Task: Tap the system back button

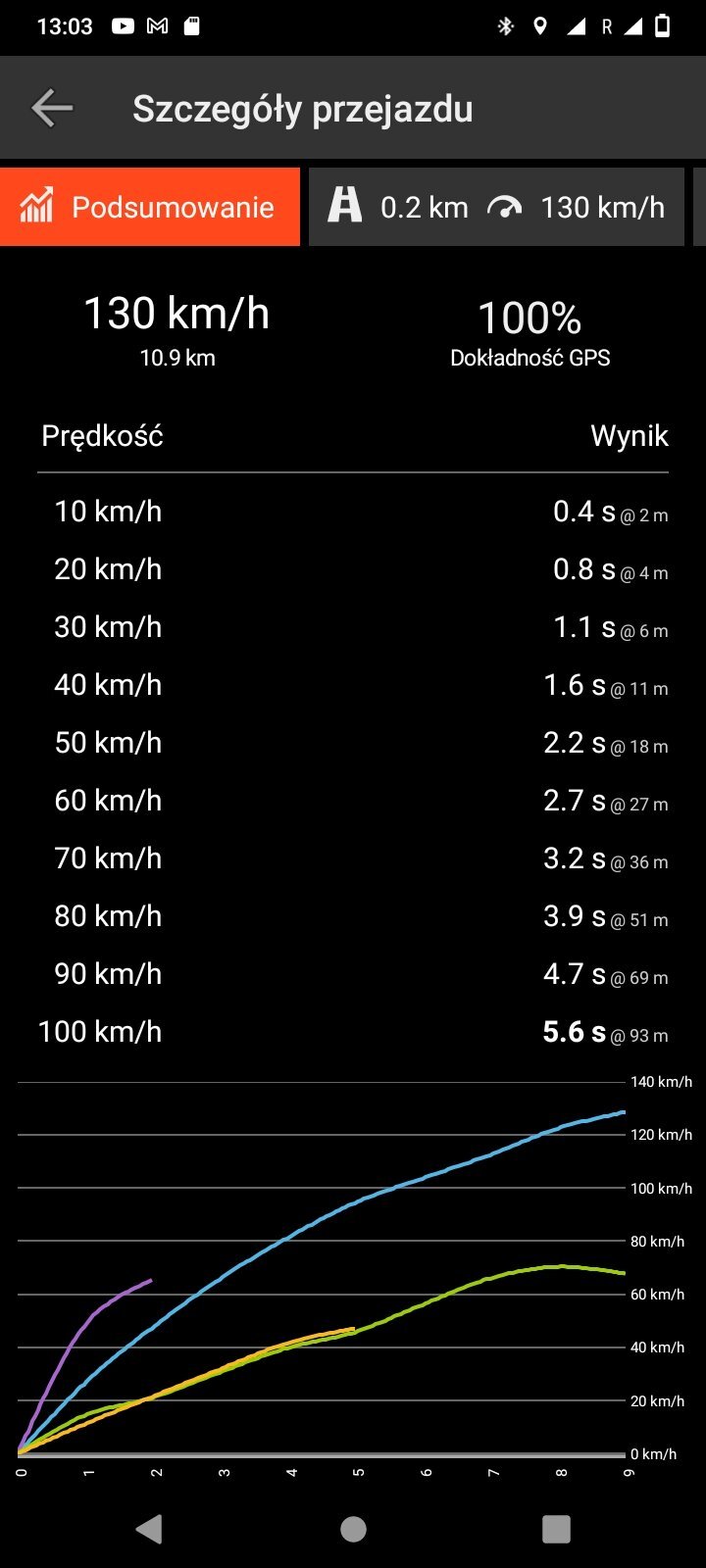Action: click(149, 1529)
